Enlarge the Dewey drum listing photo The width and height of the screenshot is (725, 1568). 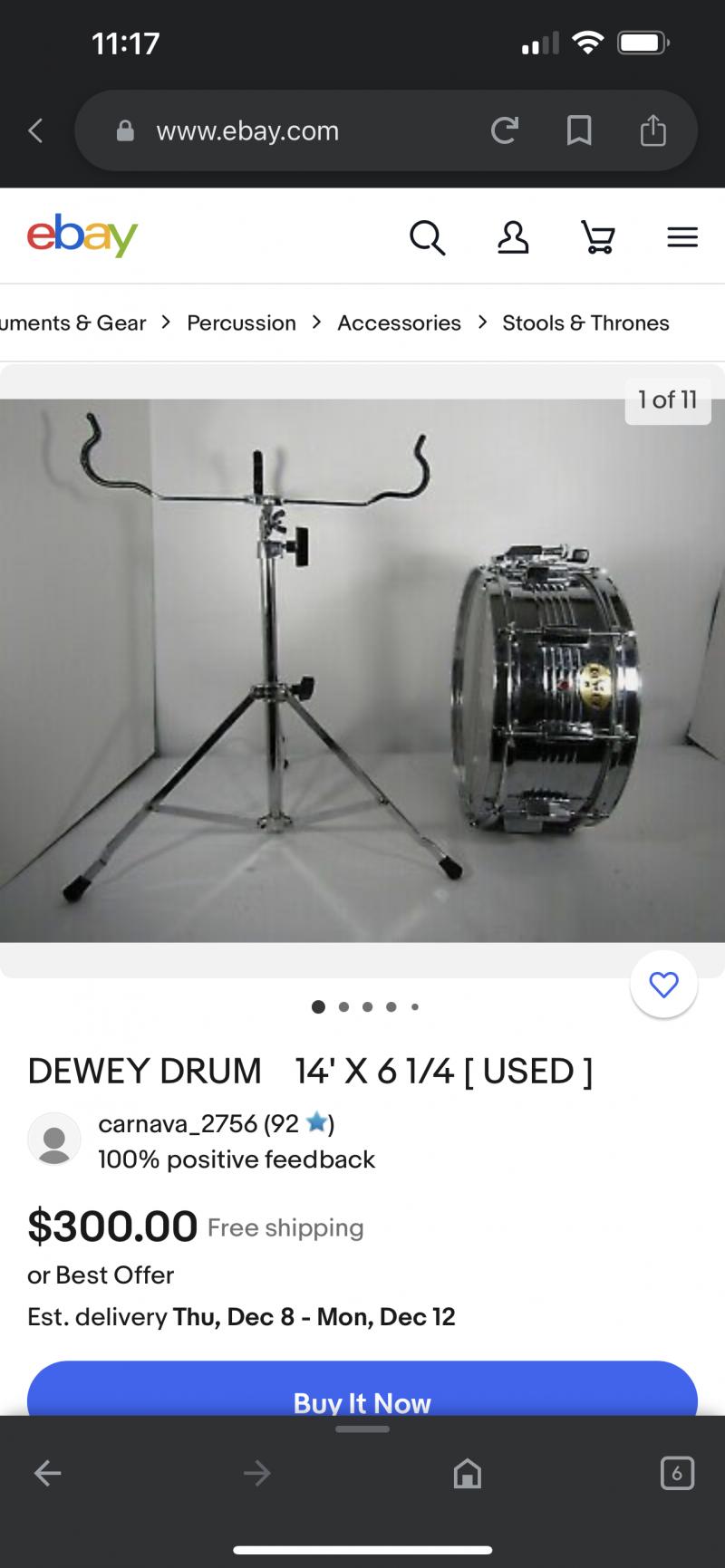tap(362, 670)
